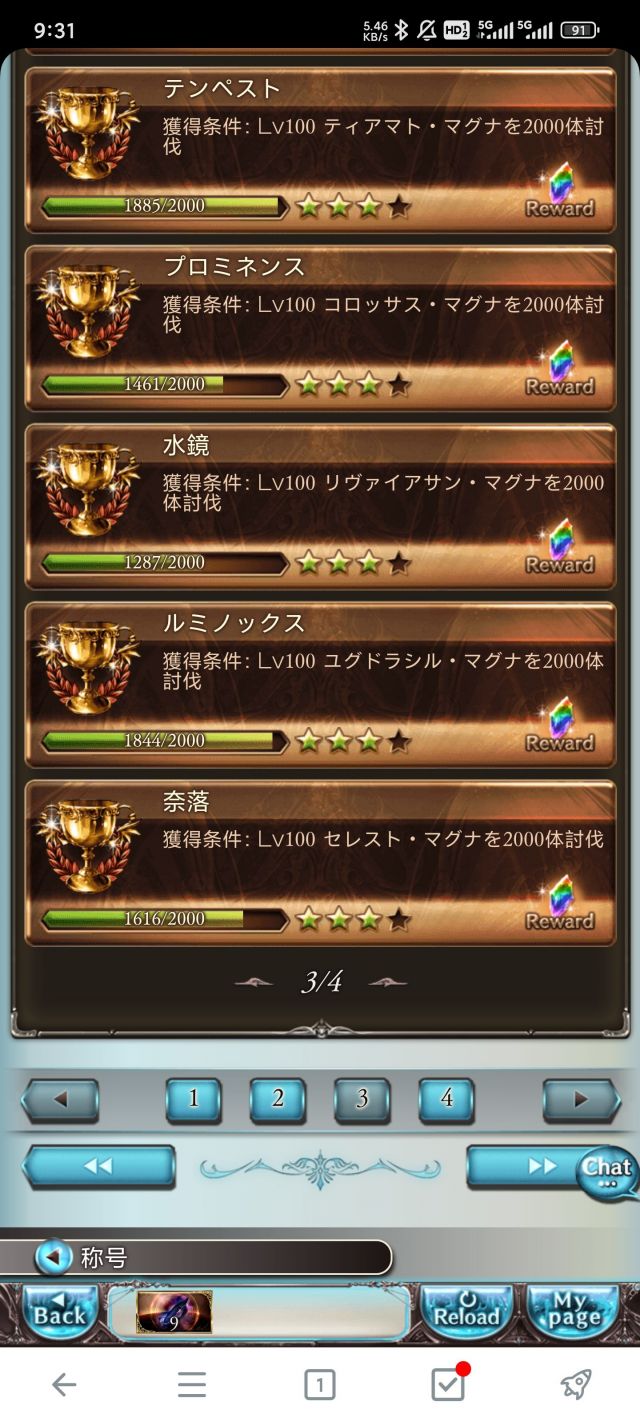Open Reward for the 水鏡 trophy
Image resolution: width=640 pixels, height=1422 pixels.
tap(560, 548)
